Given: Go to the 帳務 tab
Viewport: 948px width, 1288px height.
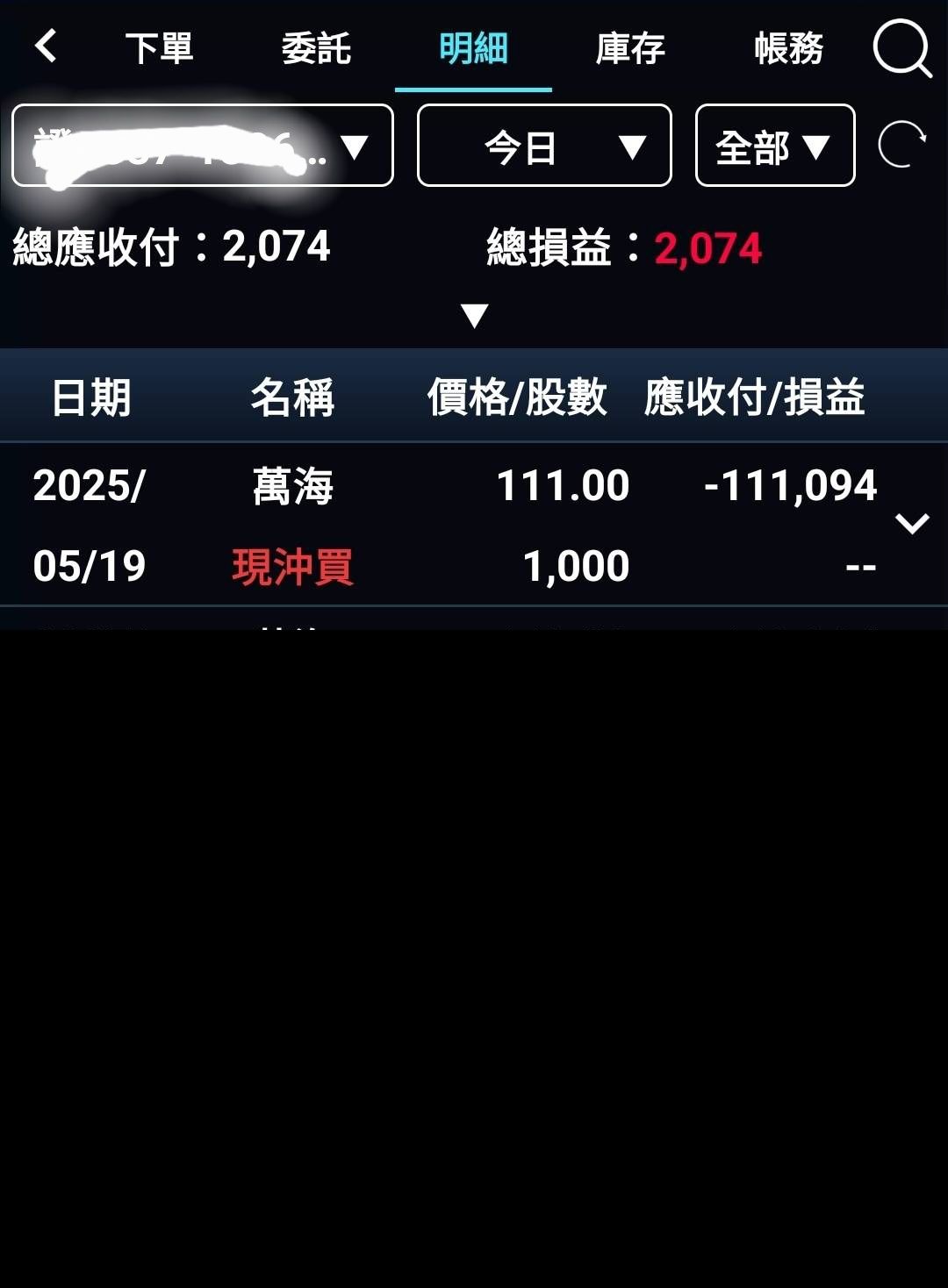Looking at the screenshot, I should point(788,48).
